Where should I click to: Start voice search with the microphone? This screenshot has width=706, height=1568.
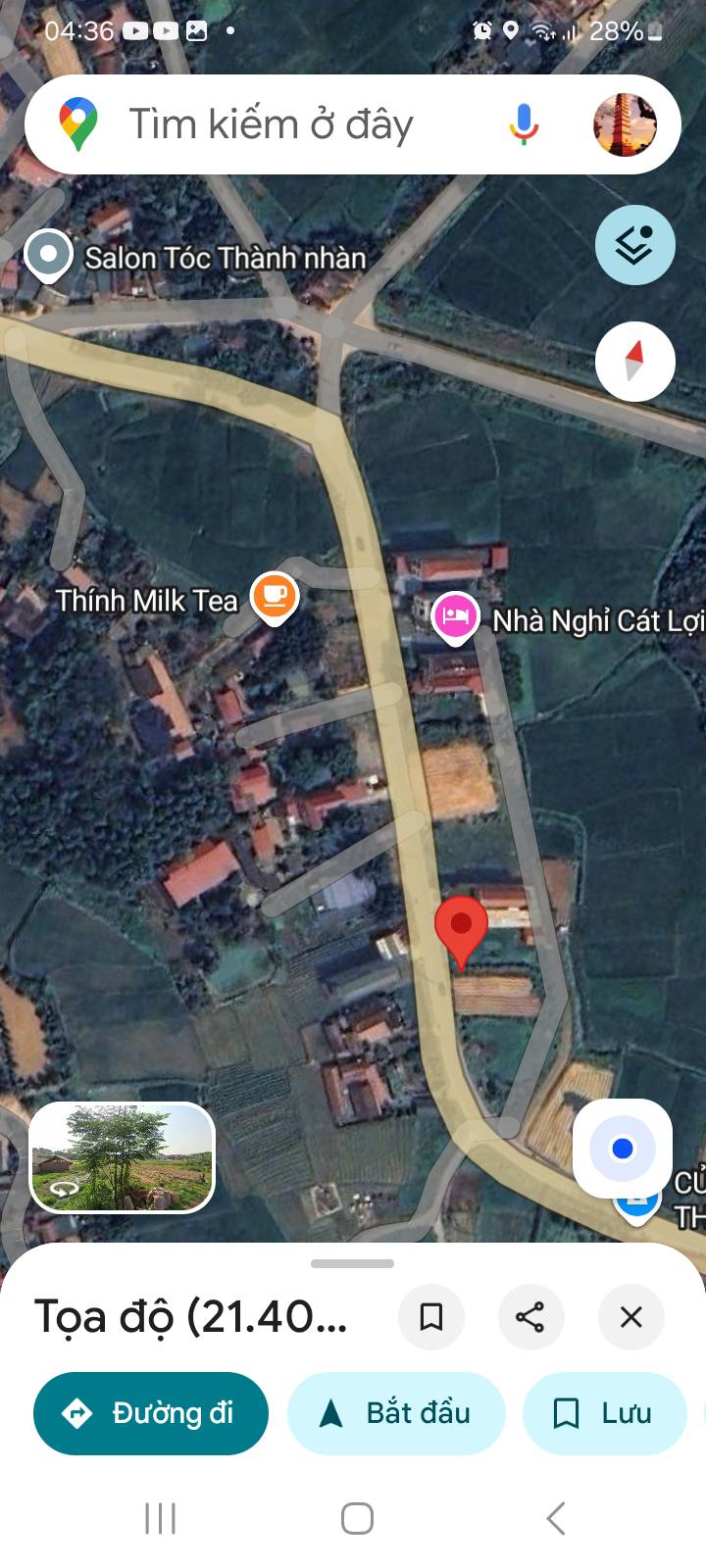pos(524,124)
